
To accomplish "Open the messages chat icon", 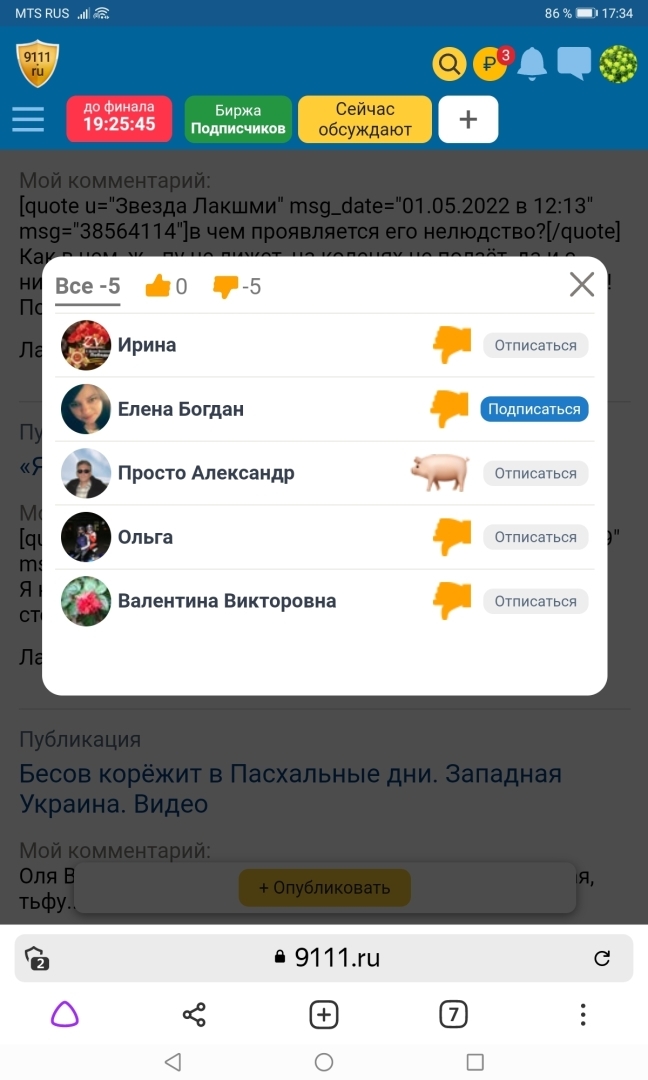I will coord(574,64).
